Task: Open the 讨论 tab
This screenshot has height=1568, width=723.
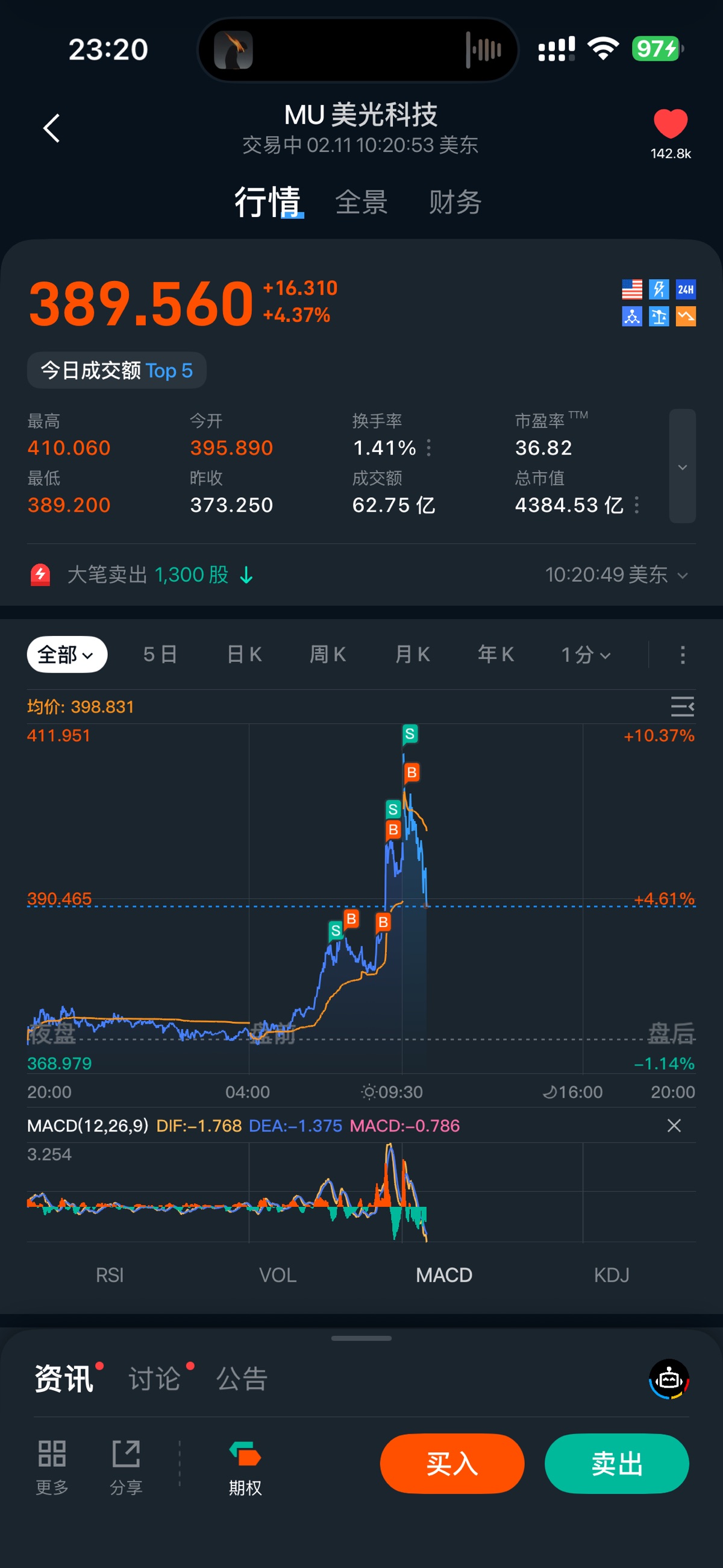Action: point(155,1379)
